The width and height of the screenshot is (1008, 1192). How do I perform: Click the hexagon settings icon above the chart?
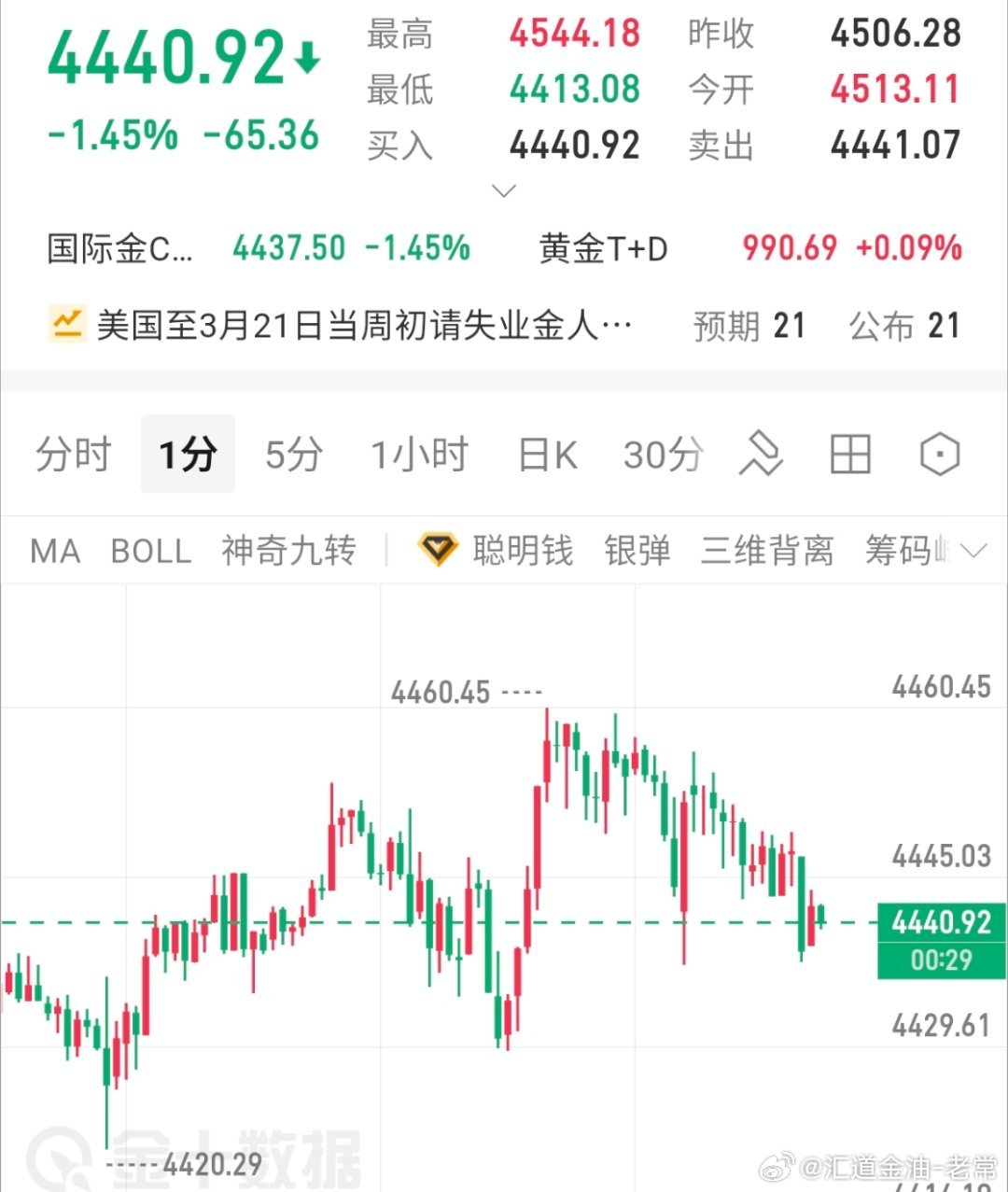point(939,455)
